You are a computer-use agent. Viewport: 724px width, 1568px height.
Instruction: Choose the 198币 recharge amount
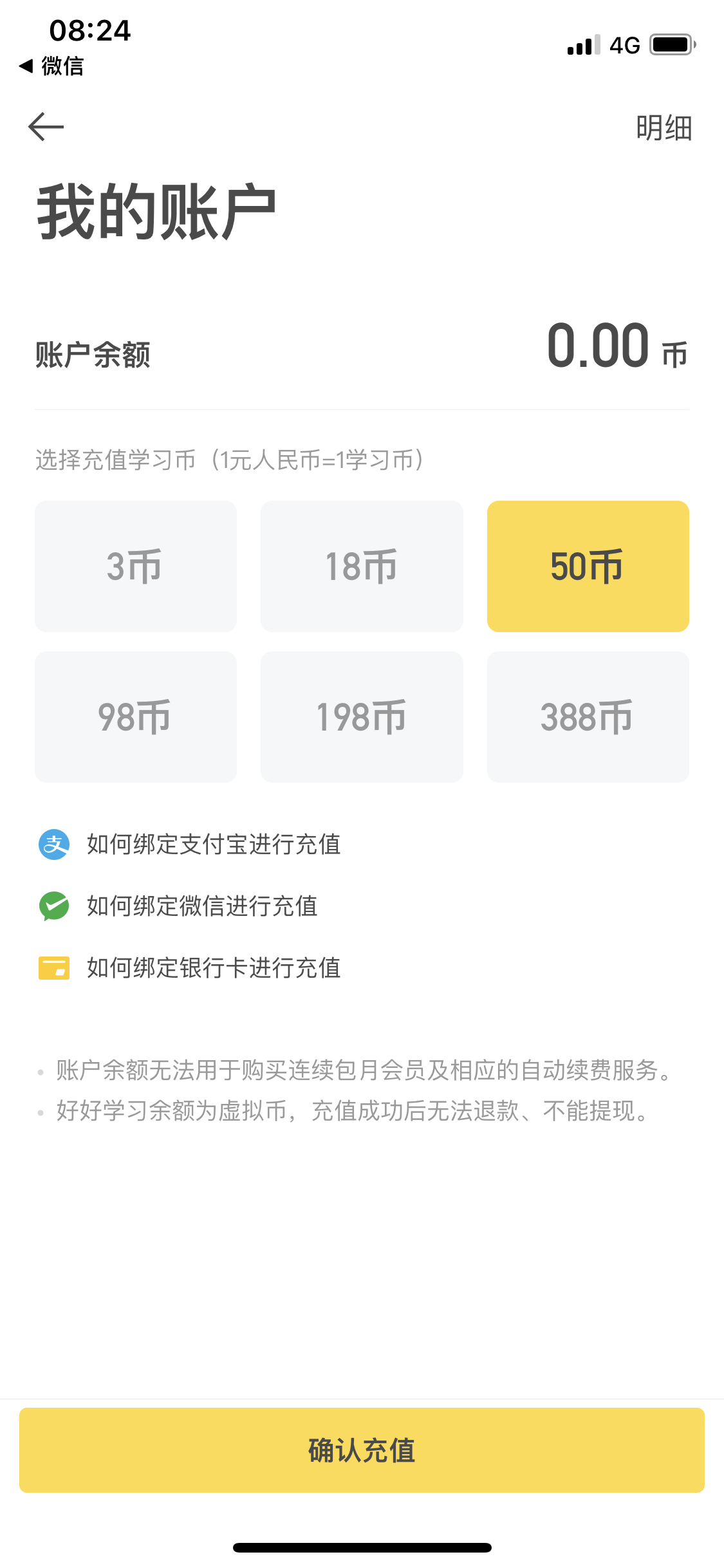pyautogui.click(x=362, y=717)
